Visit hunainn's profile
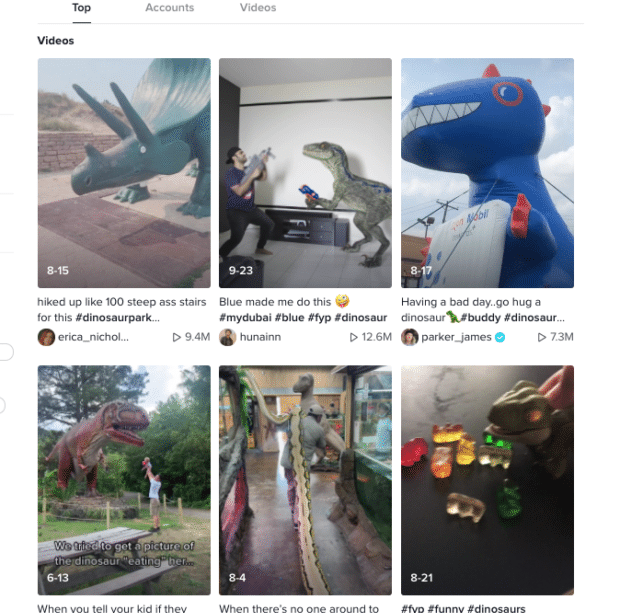Viewport: 620px width, 613px height. 260,338
